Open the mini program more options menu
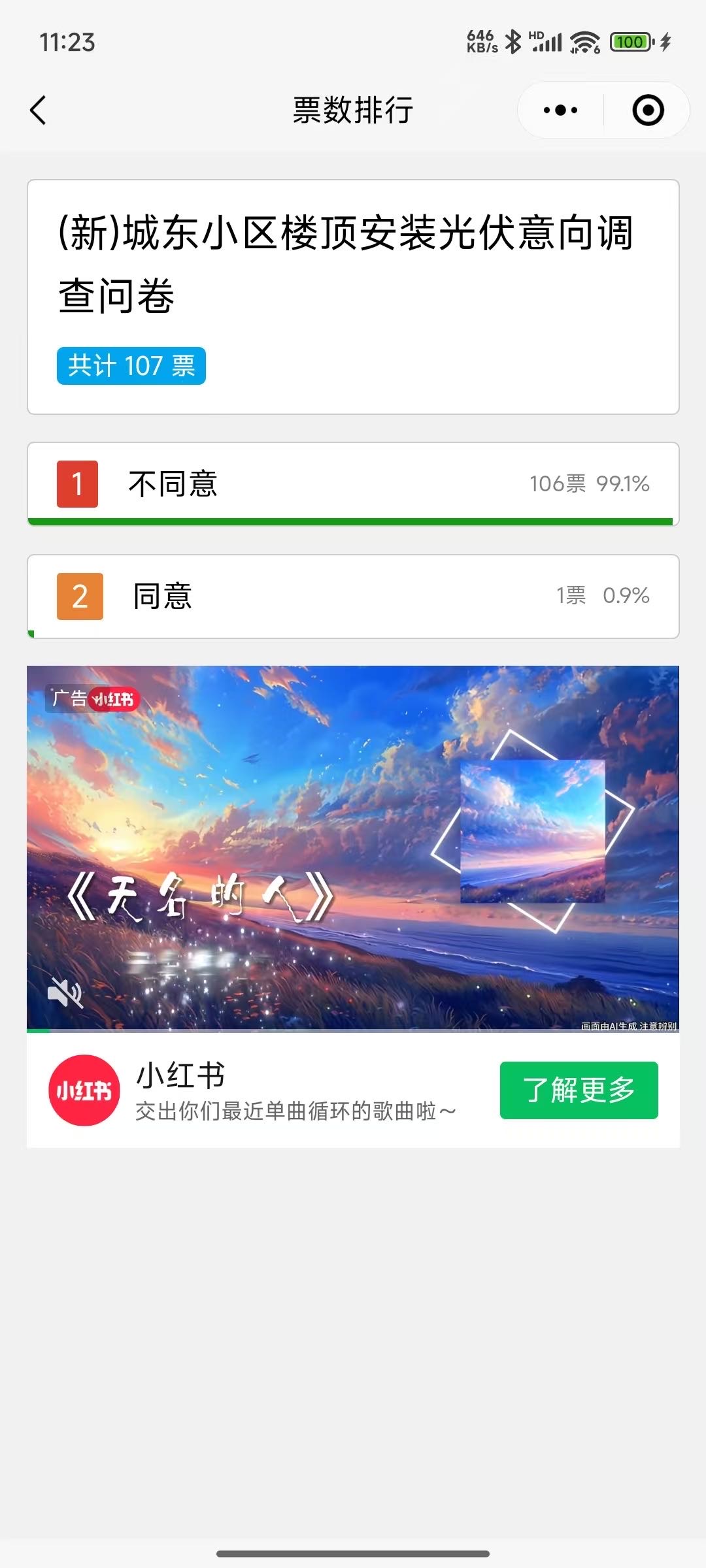Viewport: 706px width, 1568px height. [560, 110]
